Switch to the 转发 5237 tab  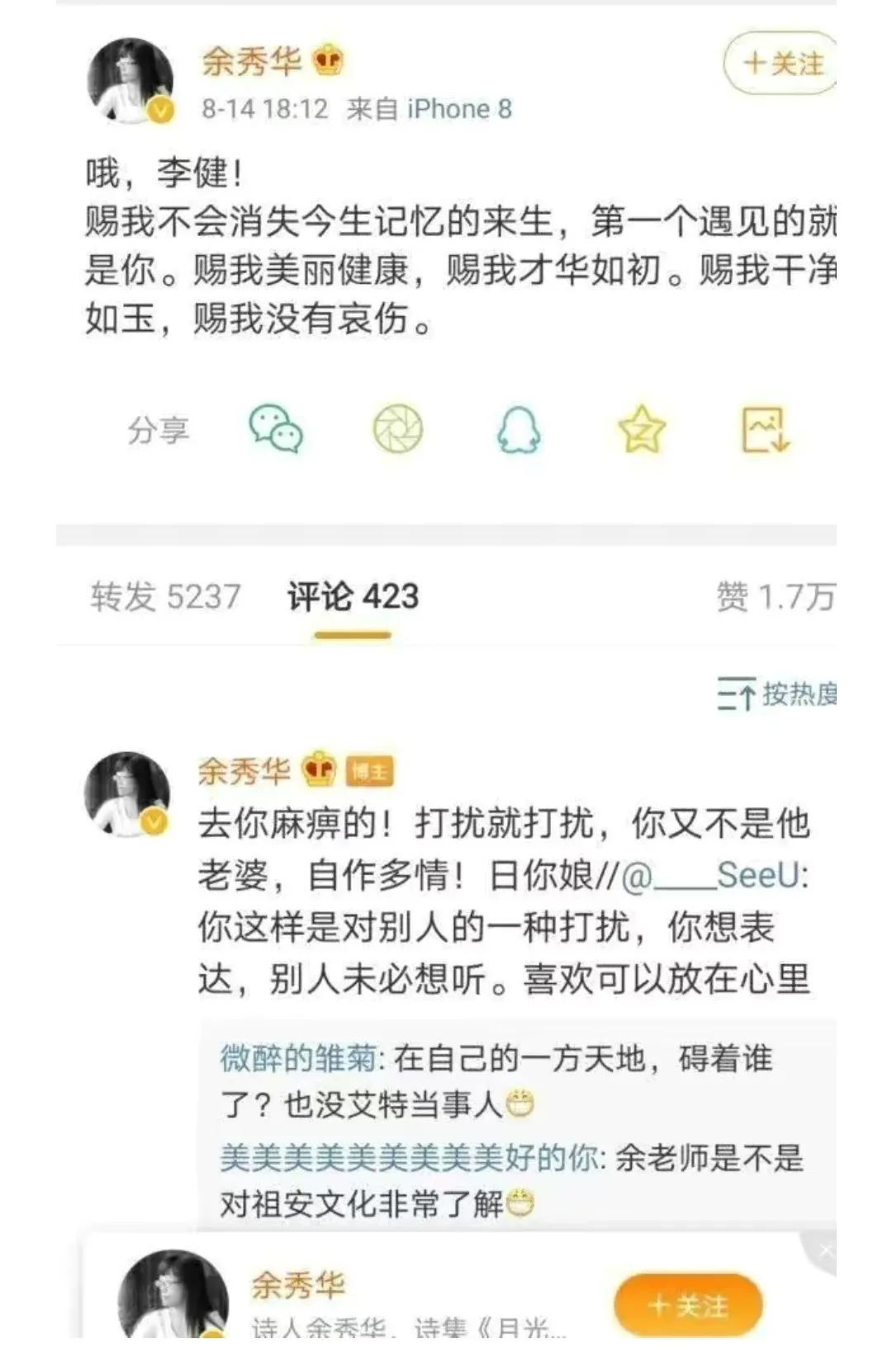click(x=165, y=596)
